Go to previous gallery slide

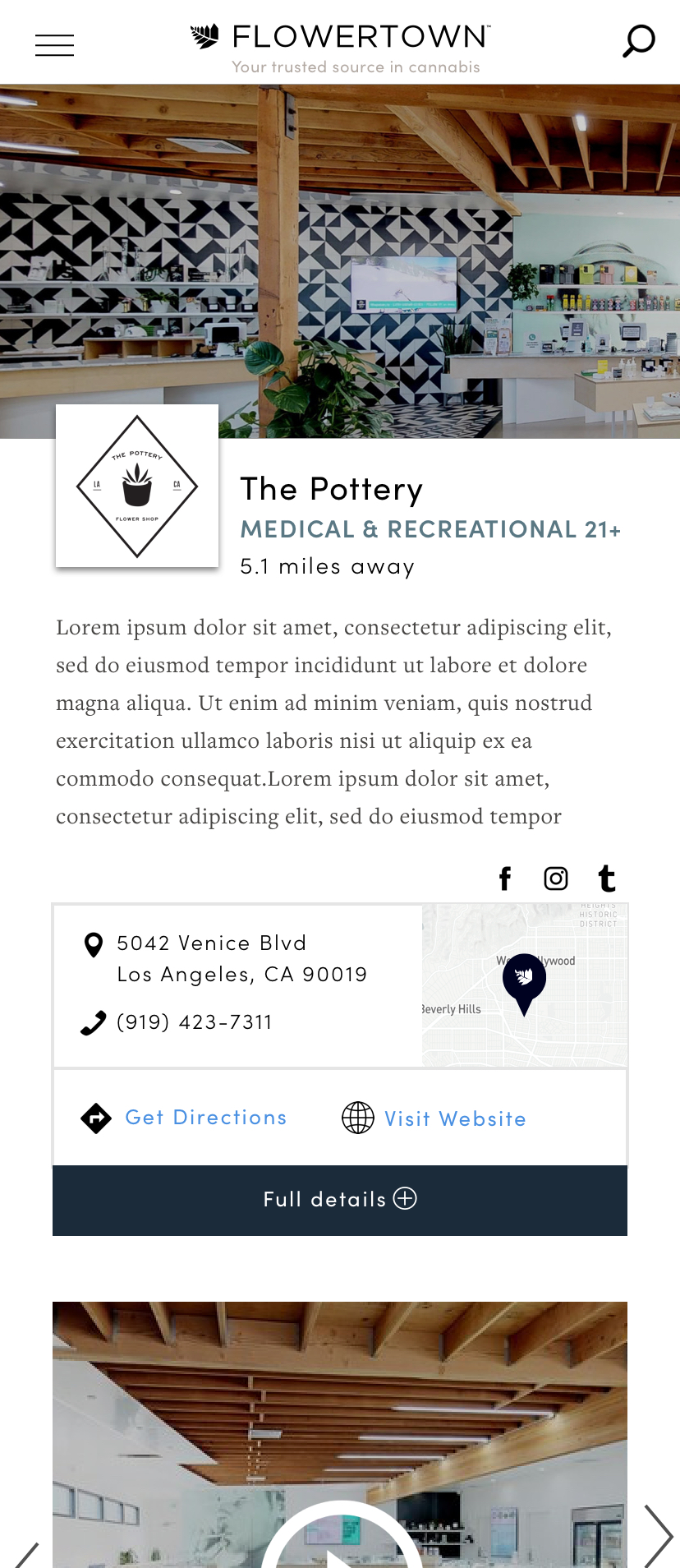[x=25, y=1556]
